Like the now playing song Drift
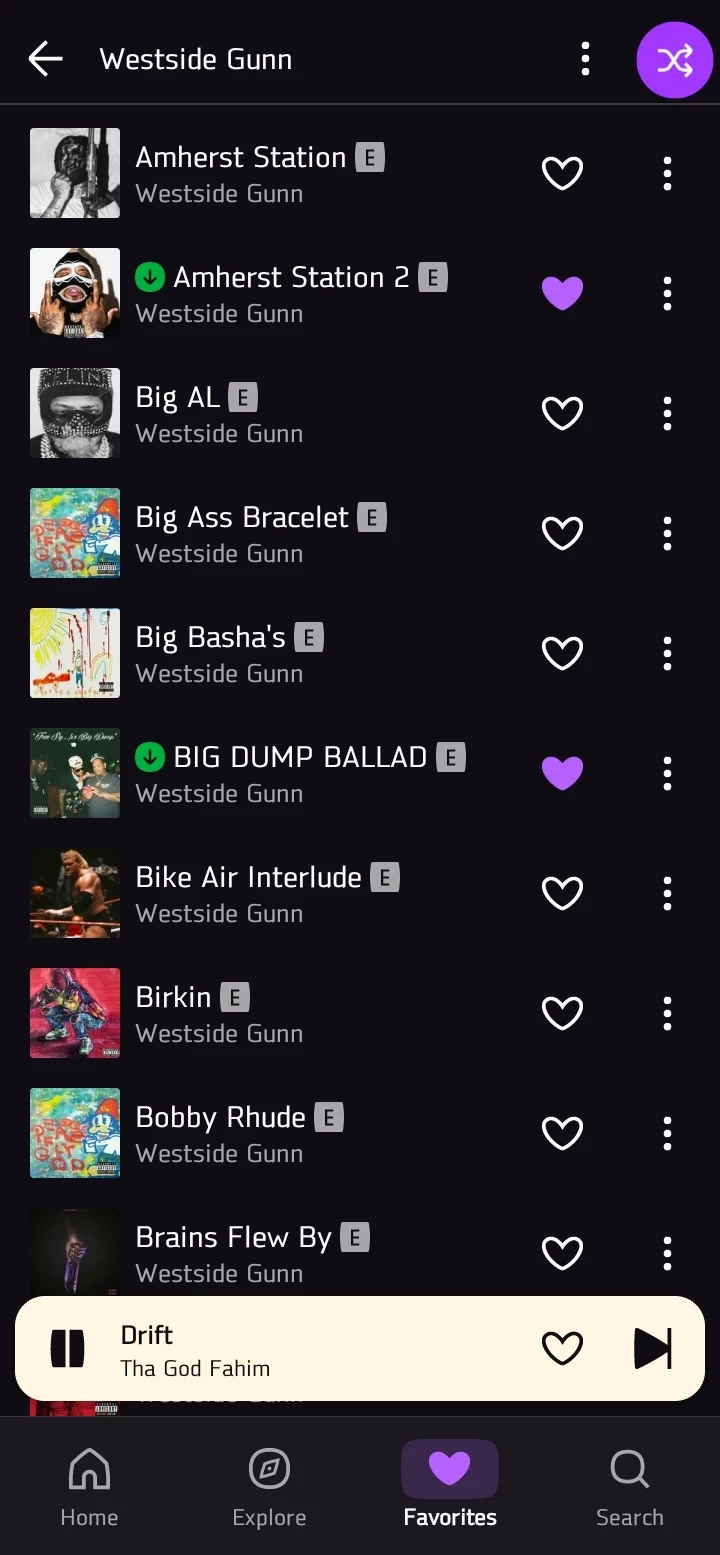The image size is (720, 1555). click(562, 1349)
